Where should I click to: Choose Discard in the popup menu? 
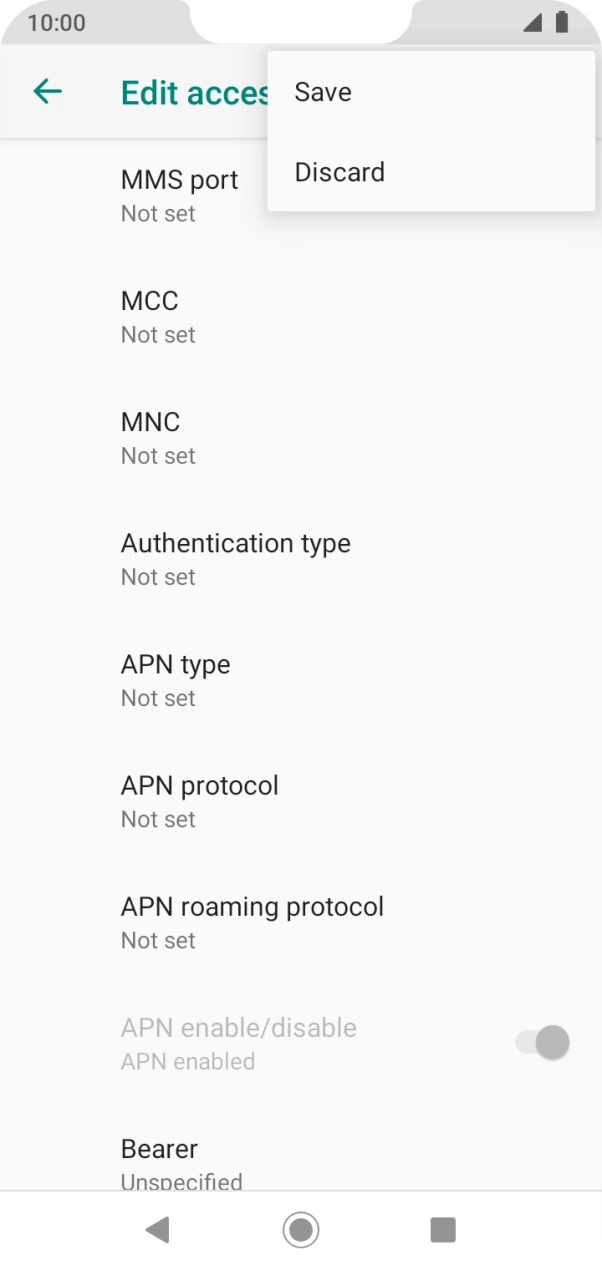click(x=431, y=172)
